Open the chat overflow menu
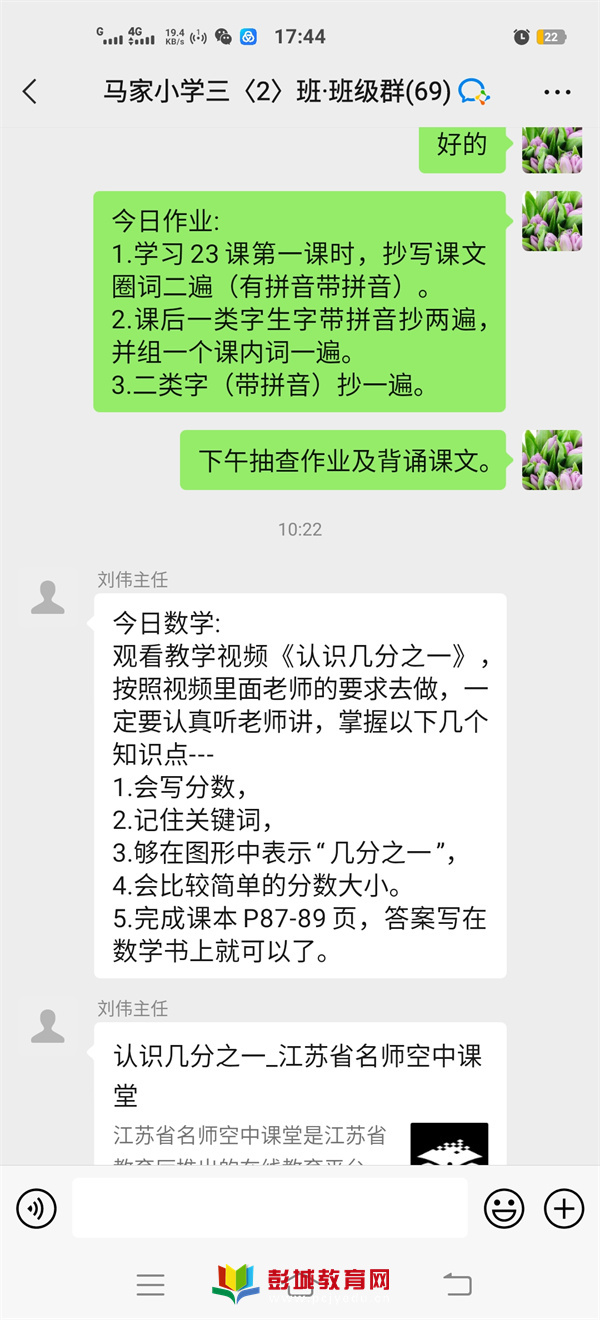600x1320 pixels. coord(557,92)
